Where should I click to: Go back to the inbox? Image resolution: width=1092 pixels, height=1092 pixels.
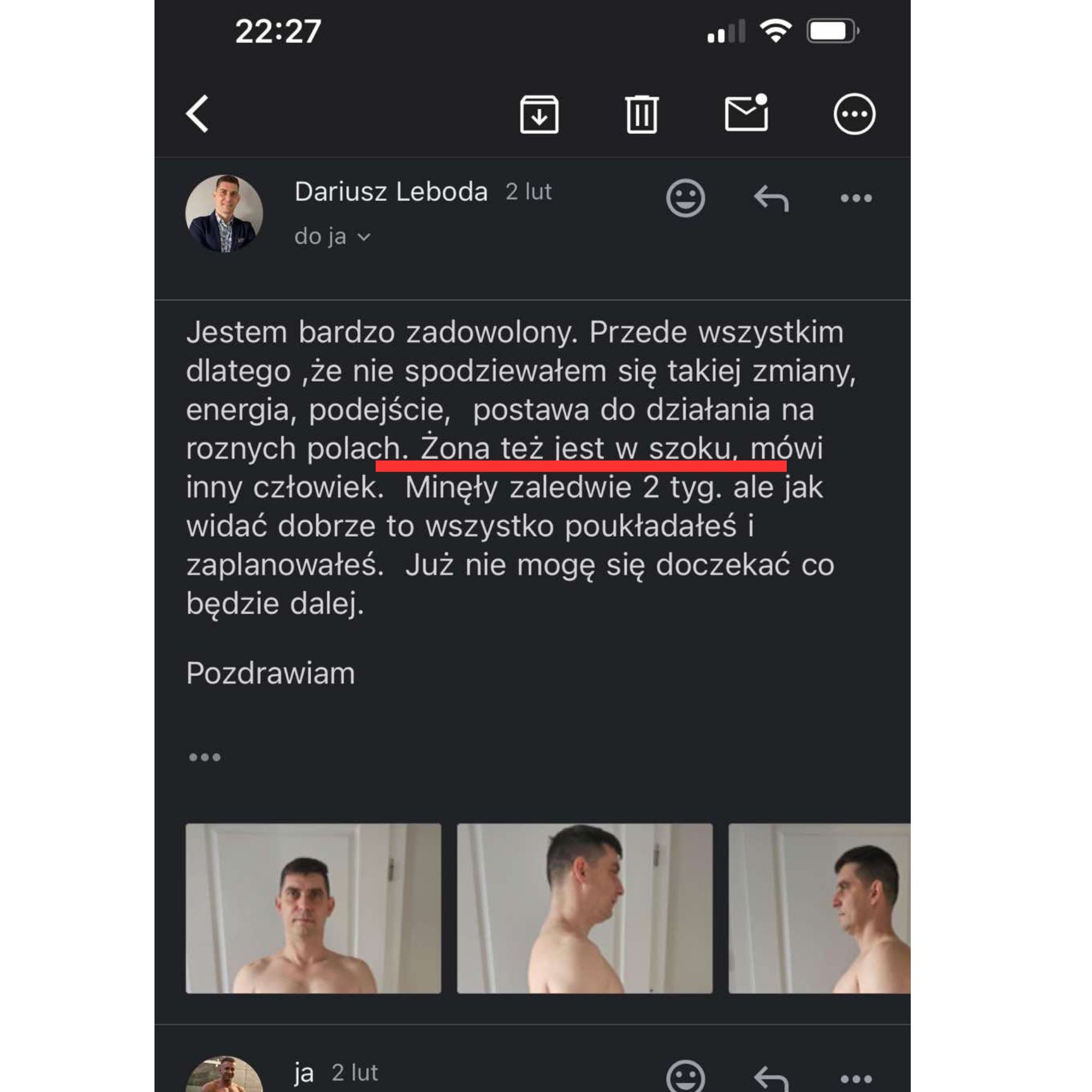click(x=198, y=114)
